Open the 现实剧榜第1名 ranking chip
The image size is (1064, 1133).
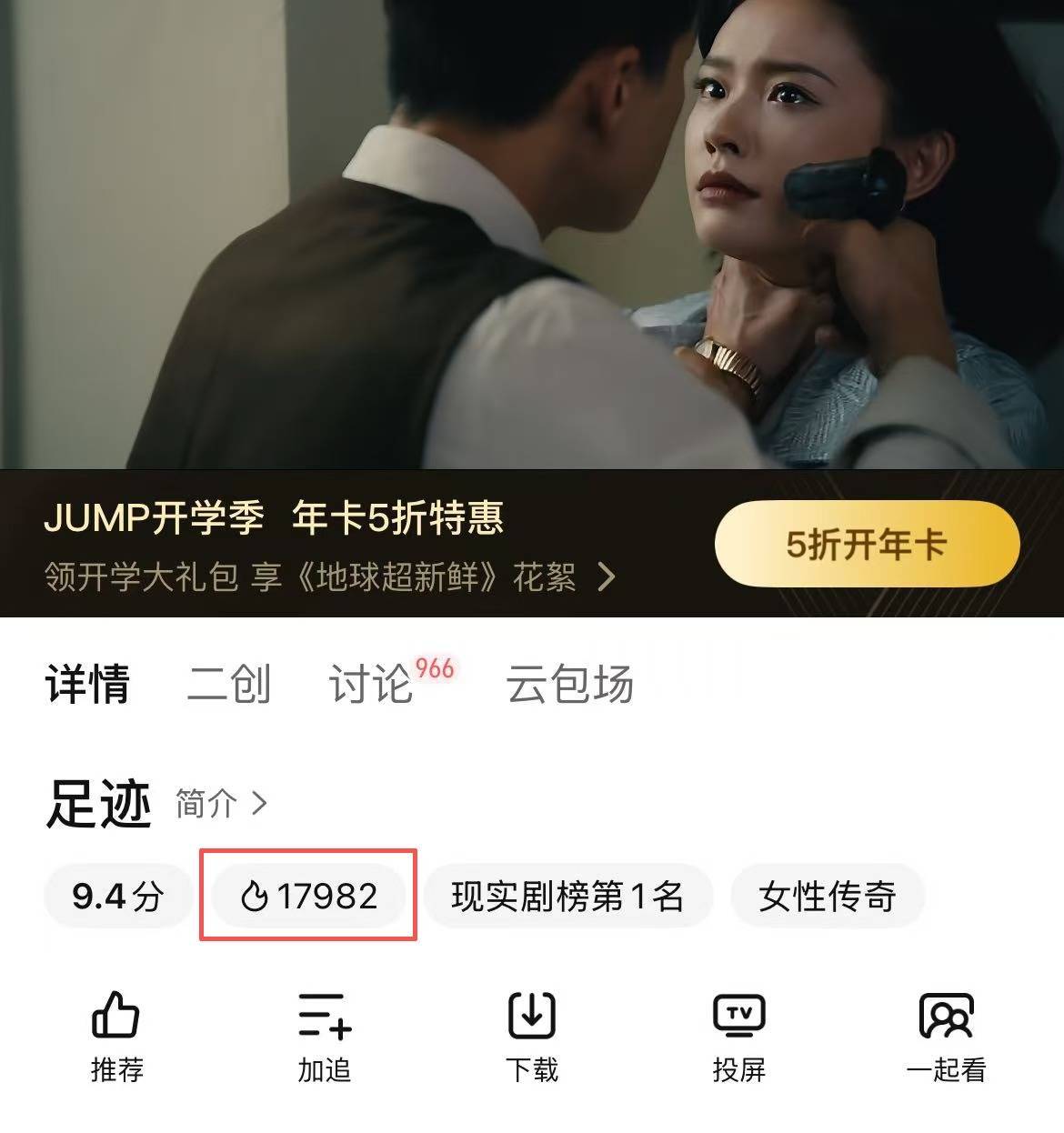click(x=567, y=897)
